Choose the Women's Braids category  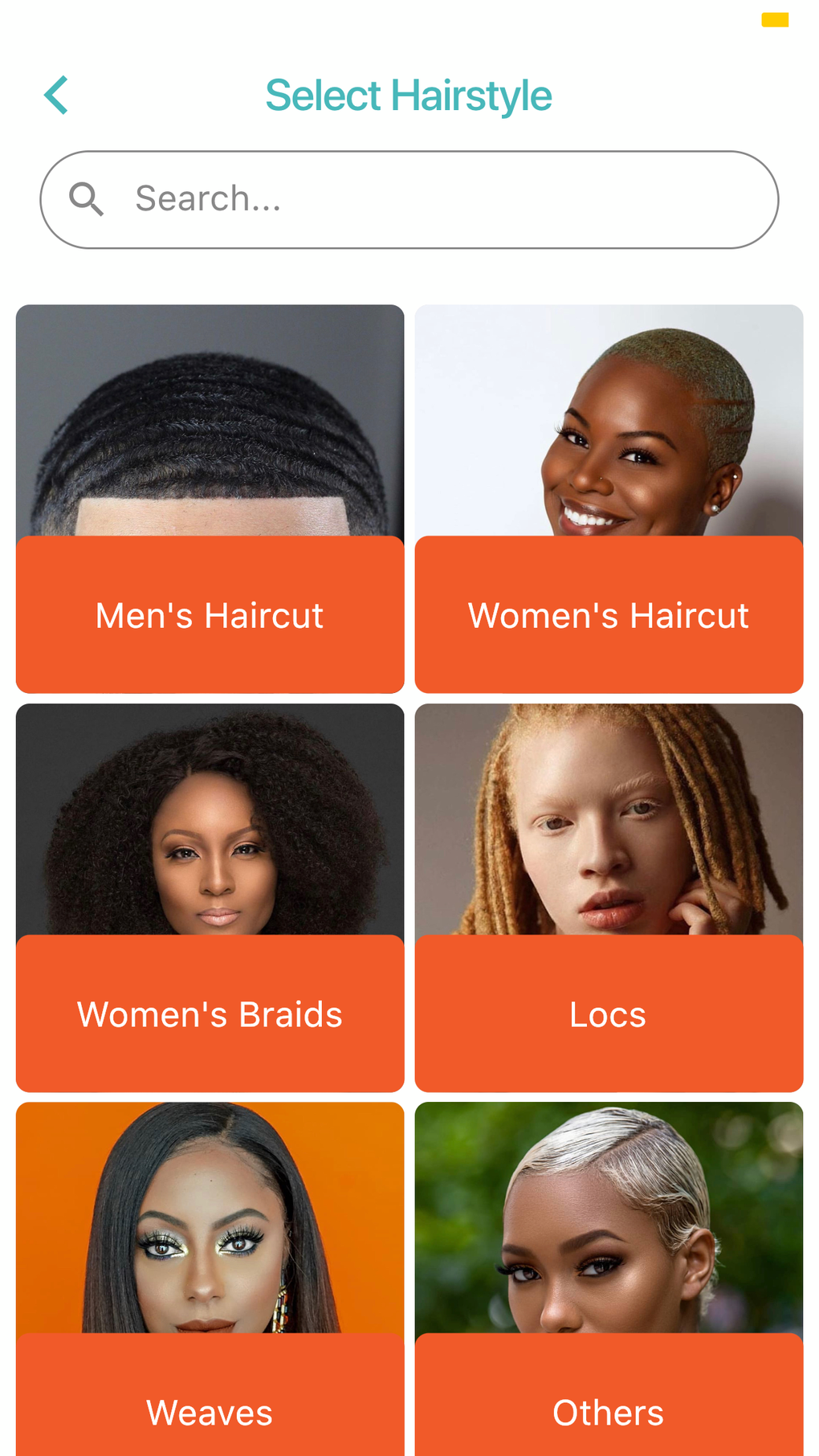[x=210, y=897]
